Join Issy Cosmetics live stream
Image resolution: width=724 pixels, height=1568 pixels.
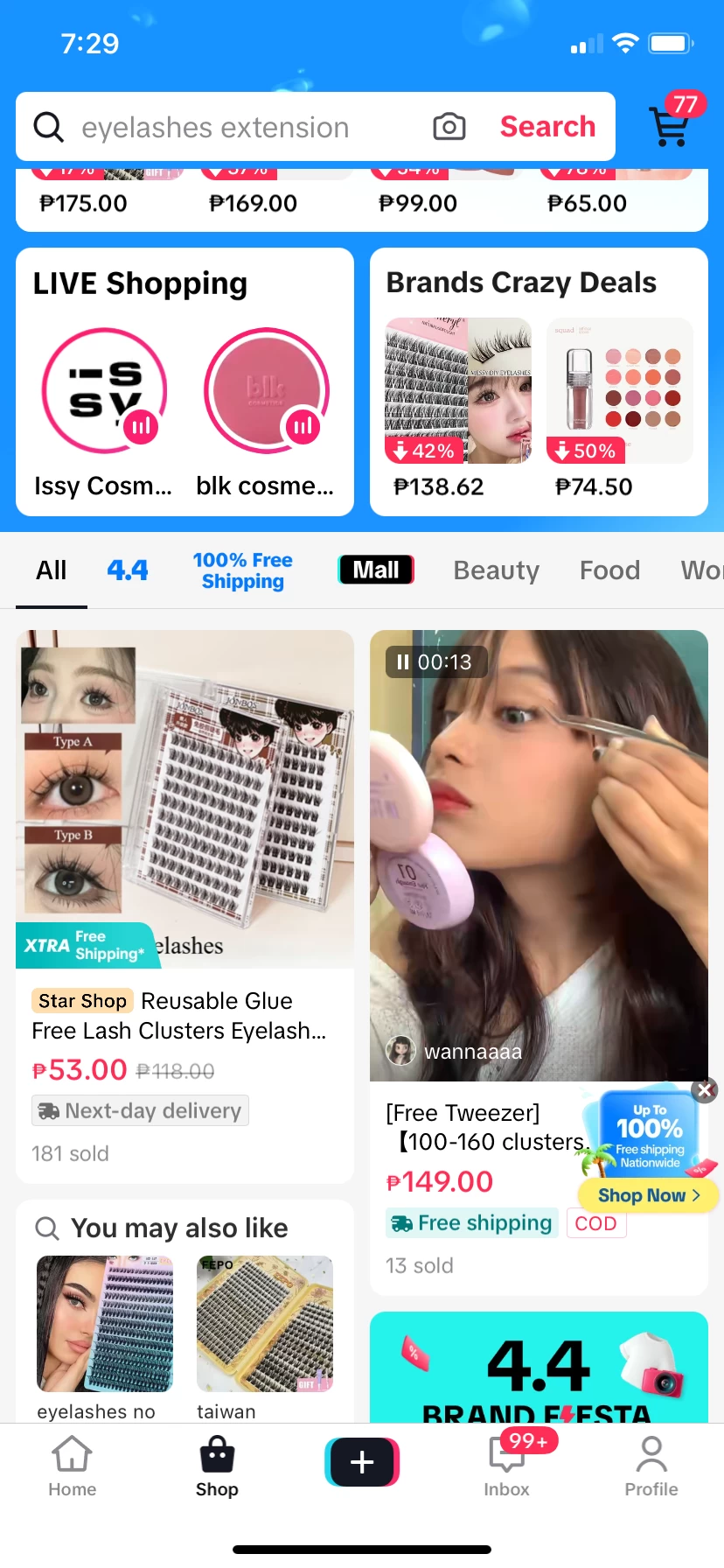104,391
